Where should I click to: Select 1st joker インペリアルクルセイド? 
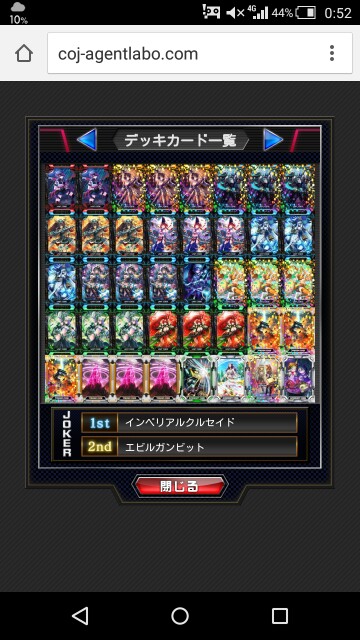[189, 422]
